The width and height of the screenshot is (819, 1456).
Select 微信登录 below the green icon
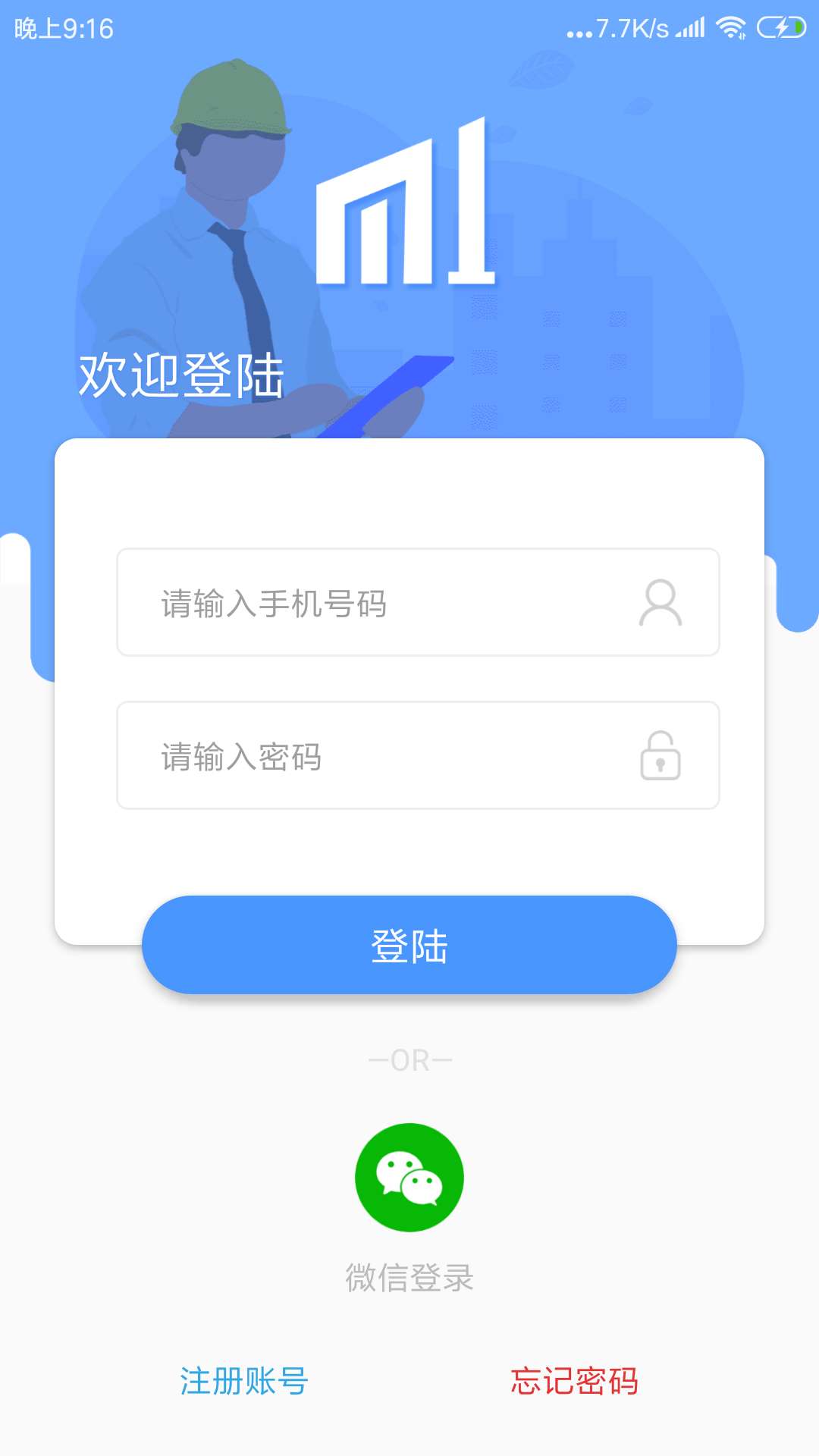pyautogui.click(x=409, y=1276)
